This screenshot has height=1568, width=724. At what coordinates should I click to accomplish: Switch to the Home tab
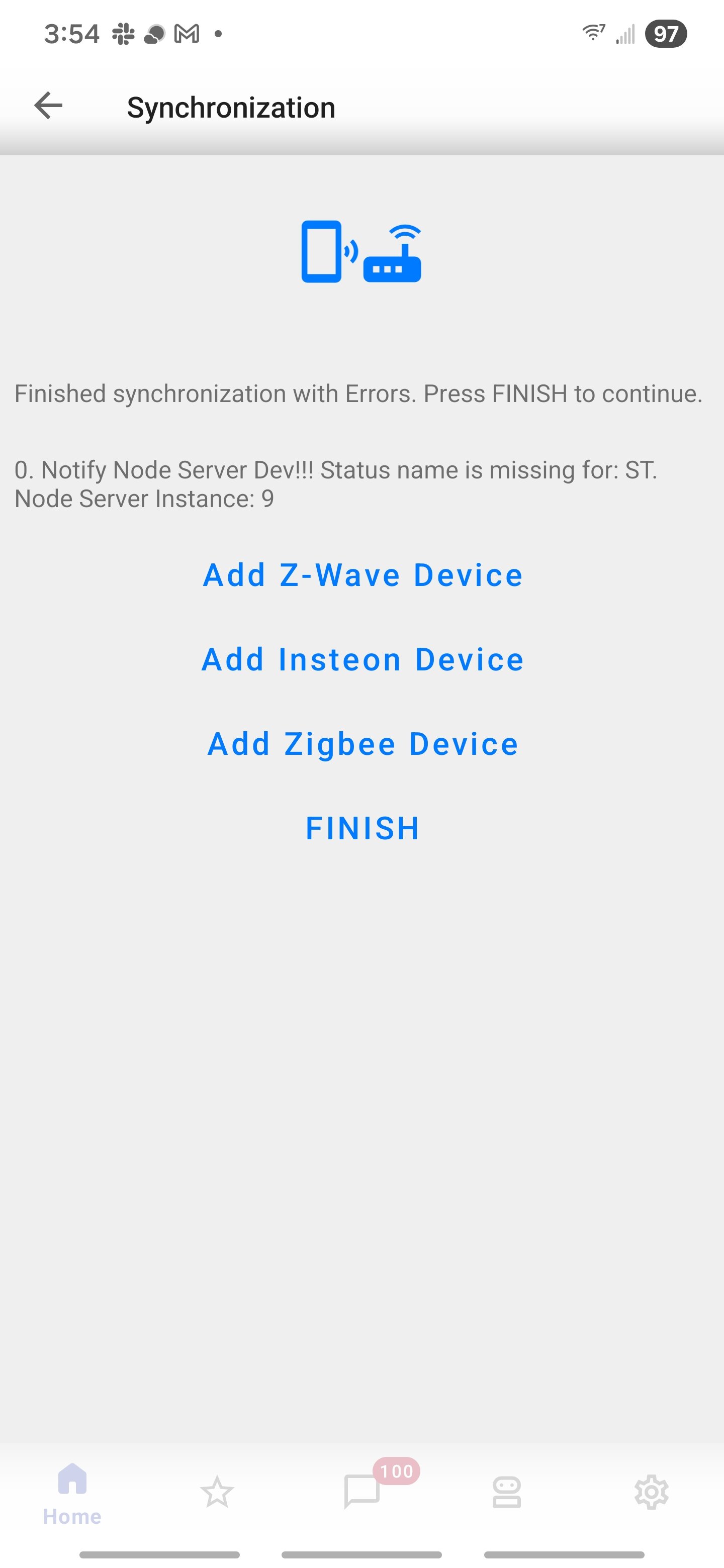pos(72,1493)
